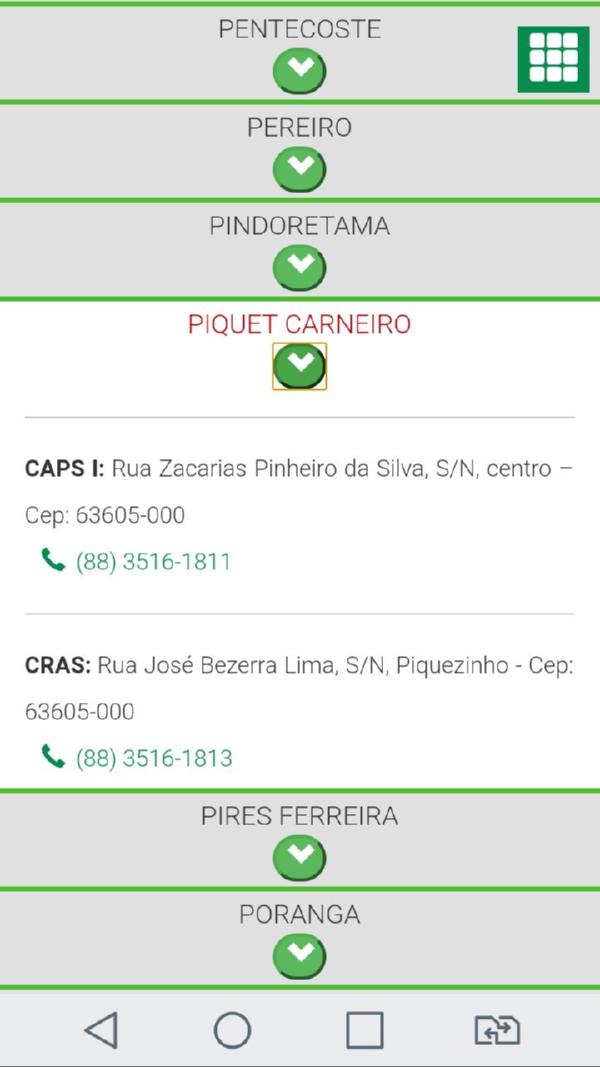This screenshot has width=600, height=1067.
Task: Go back with the system back button
Action: pos(101,1030)
